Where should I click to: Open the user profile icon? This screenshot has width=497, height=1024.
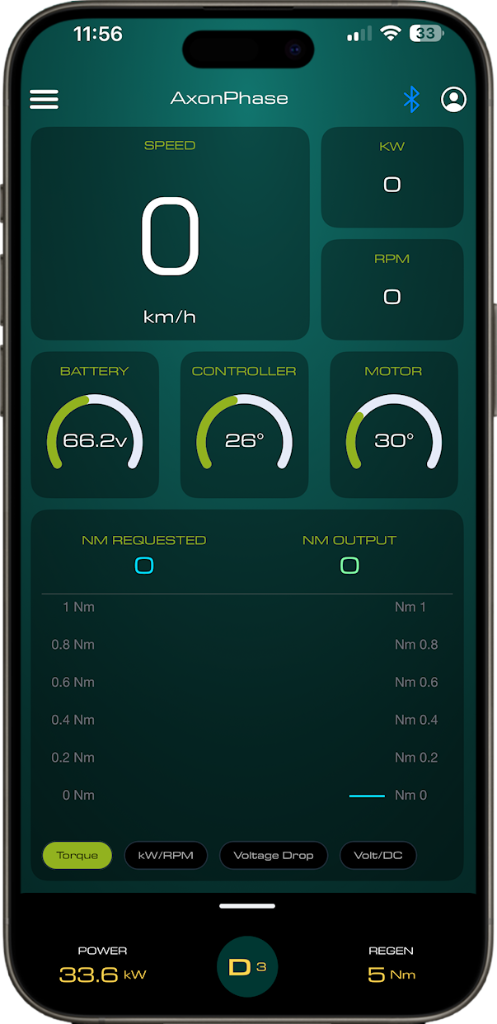tap(453, 99)
